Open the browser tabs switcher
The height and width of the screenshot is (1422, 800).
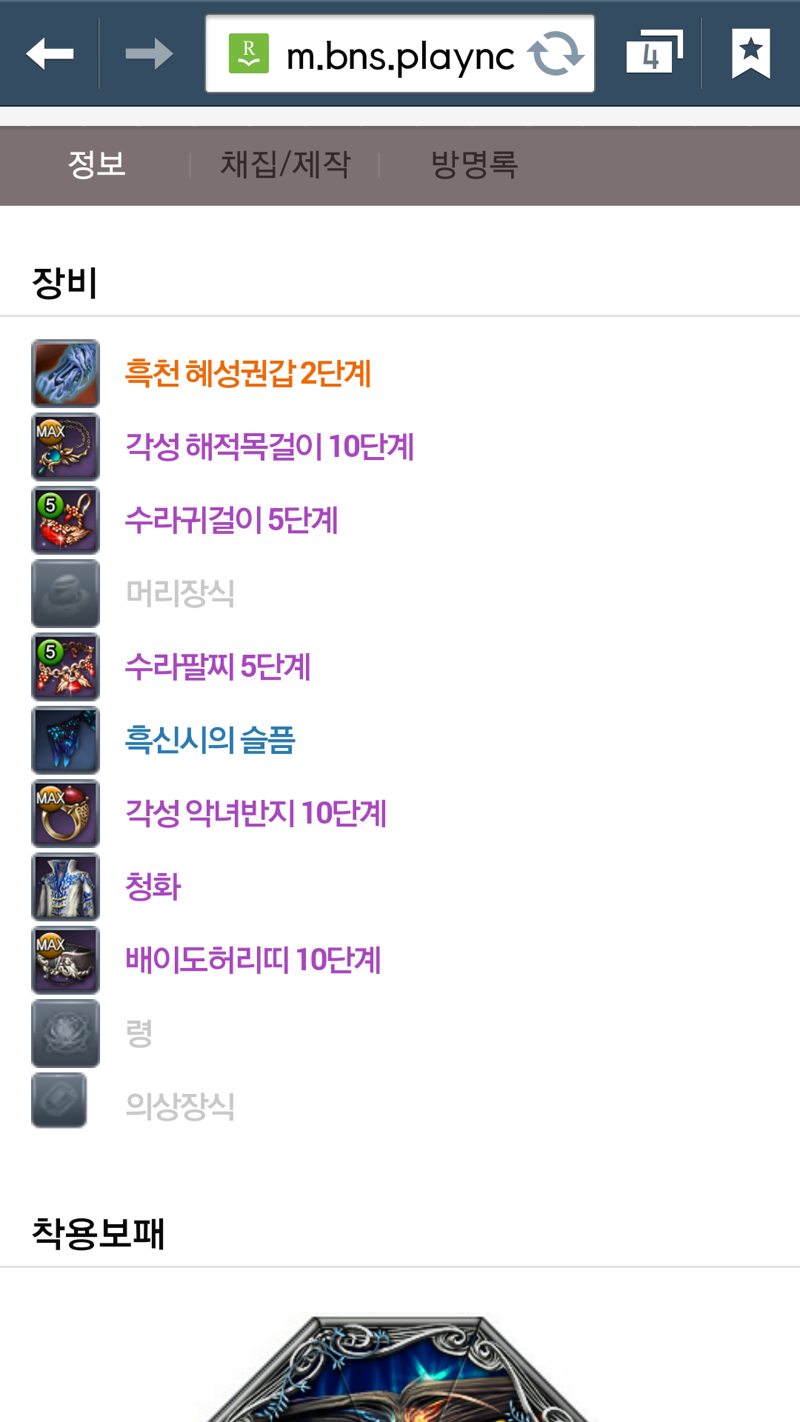tap(653, 54)
